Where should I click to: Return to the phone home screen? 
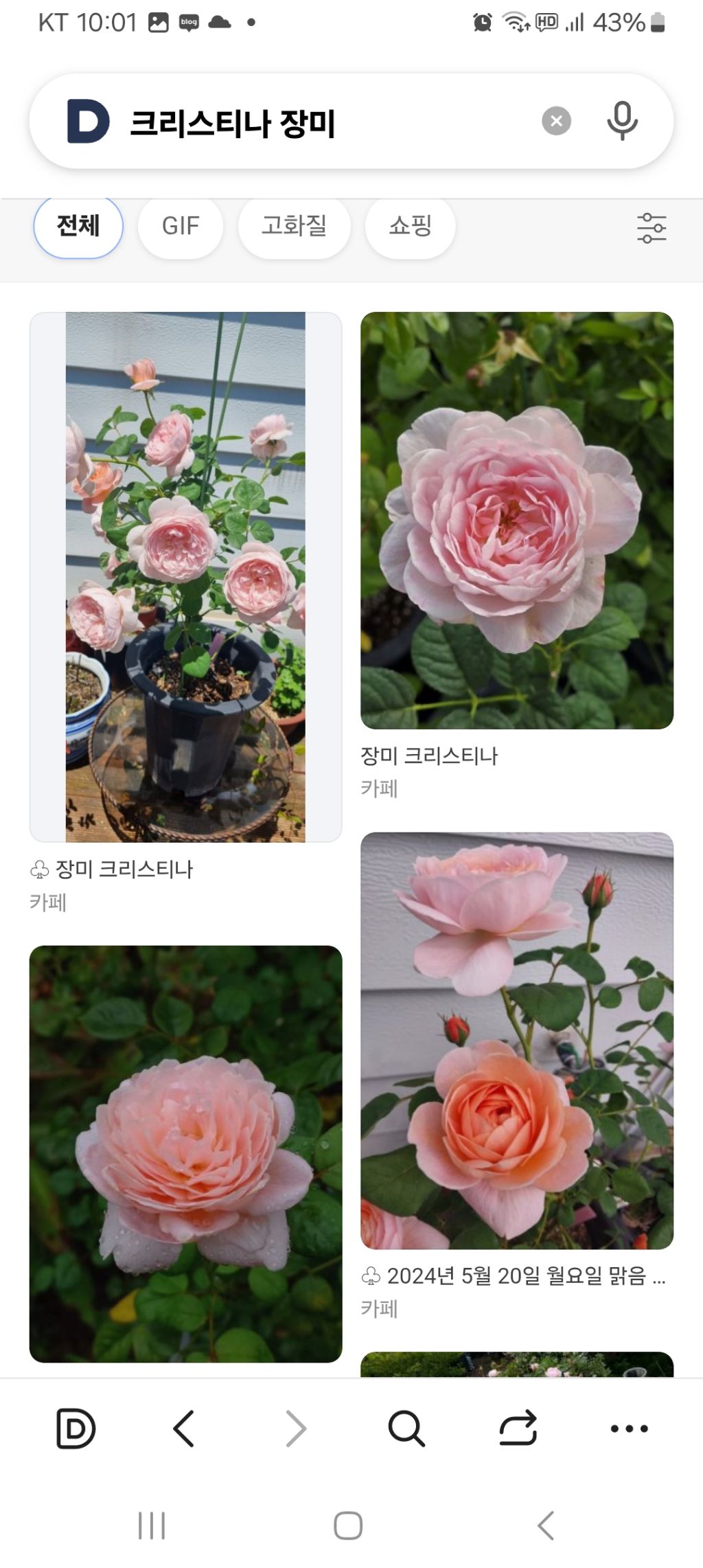coord(348,1525)
